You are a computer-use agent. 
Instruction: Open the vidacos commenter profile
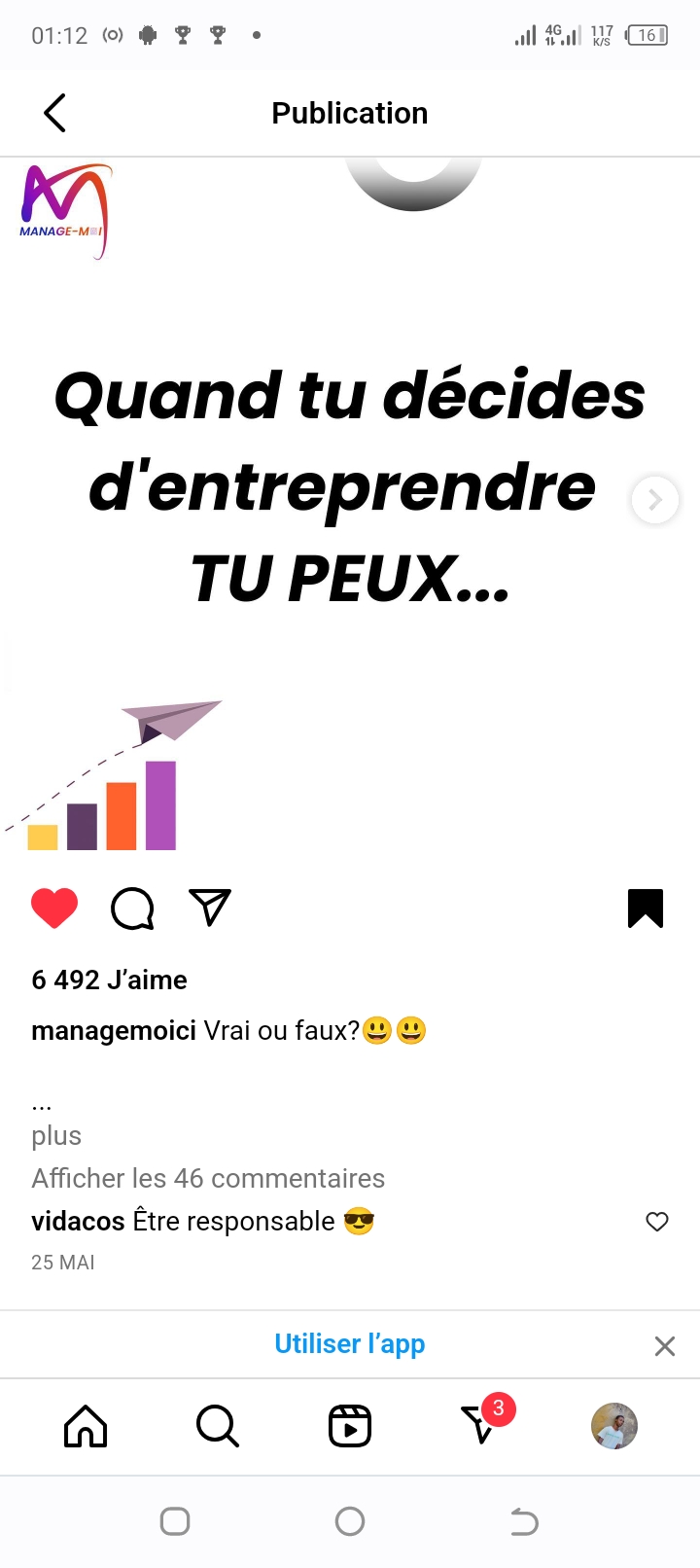78,1221
